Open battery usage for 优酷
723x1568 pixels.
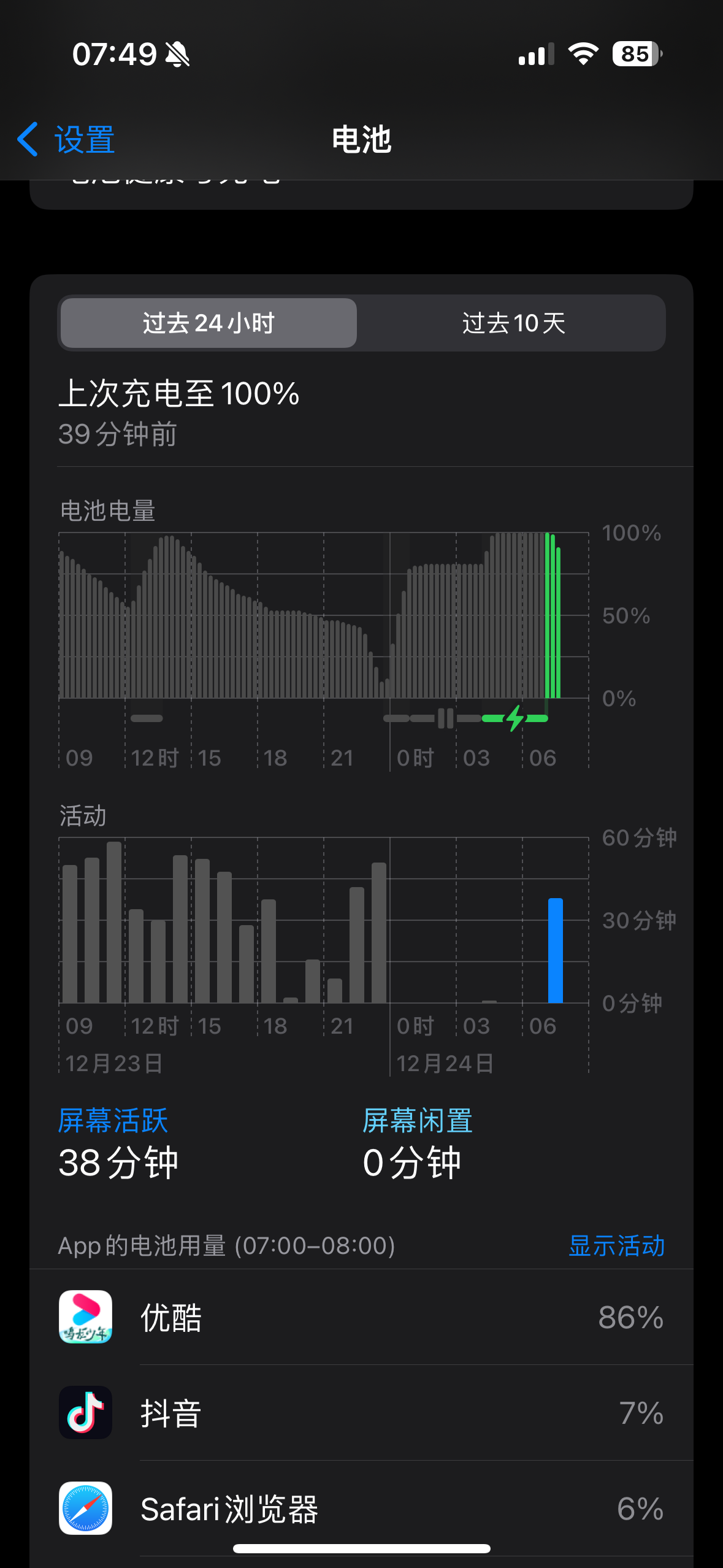click(361, 1317)
